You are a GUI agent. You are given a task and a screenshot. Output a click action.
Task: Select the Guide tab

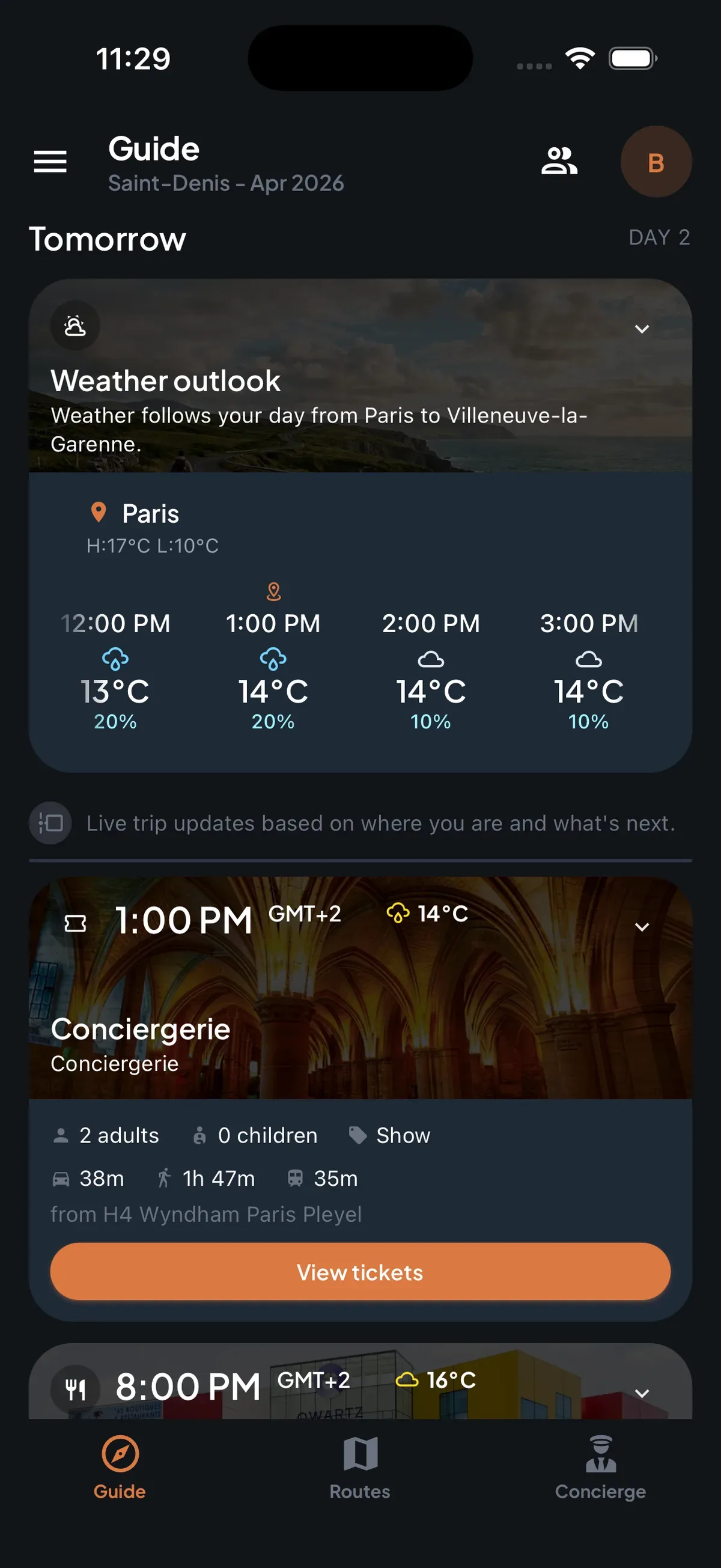pos(120,1473)
